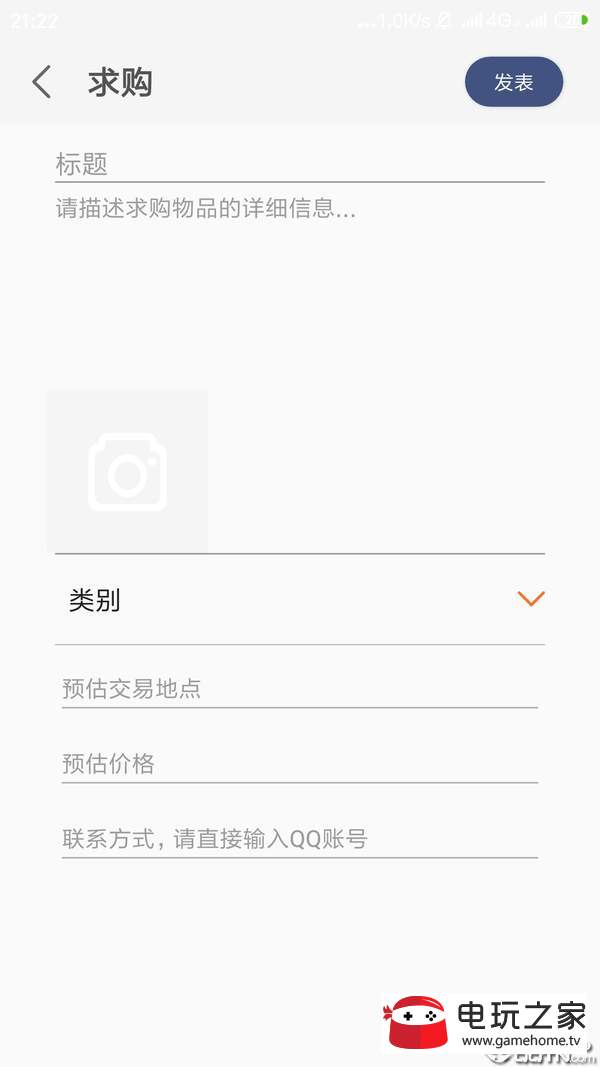Add a photo via the camera tile

click(127, 472)
